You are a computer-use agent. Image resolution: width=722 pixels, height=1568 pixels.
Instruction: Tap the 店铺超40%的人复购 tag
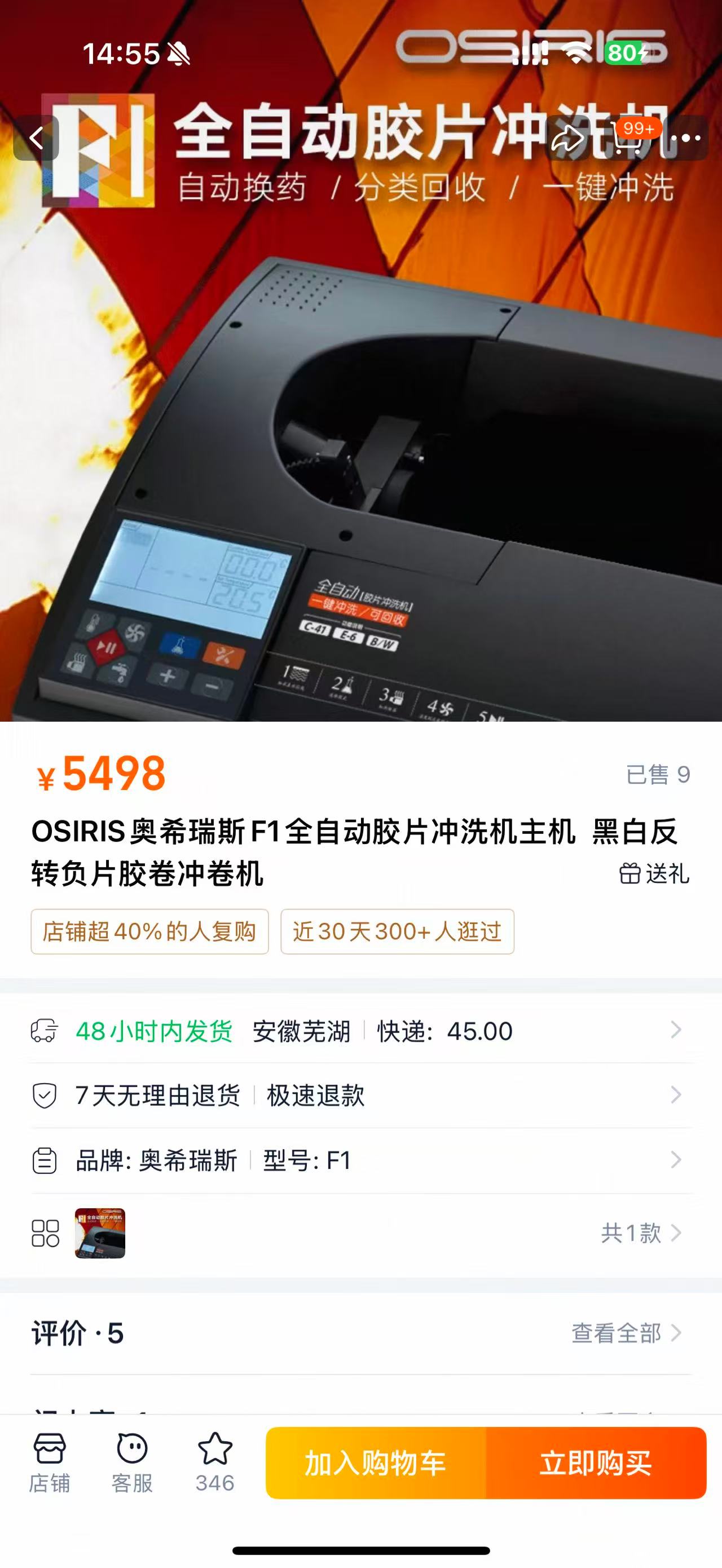click(x=149, y=931)
